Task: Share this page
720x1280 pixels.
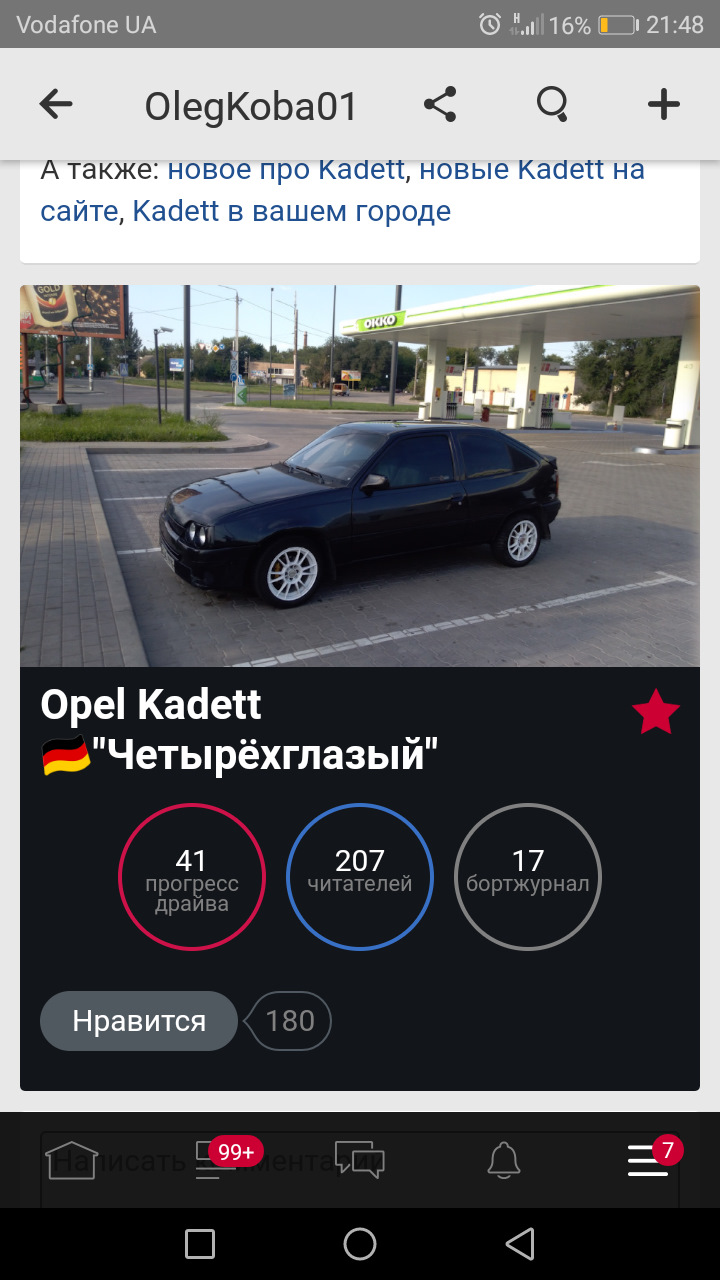Action: click(440, 105)
